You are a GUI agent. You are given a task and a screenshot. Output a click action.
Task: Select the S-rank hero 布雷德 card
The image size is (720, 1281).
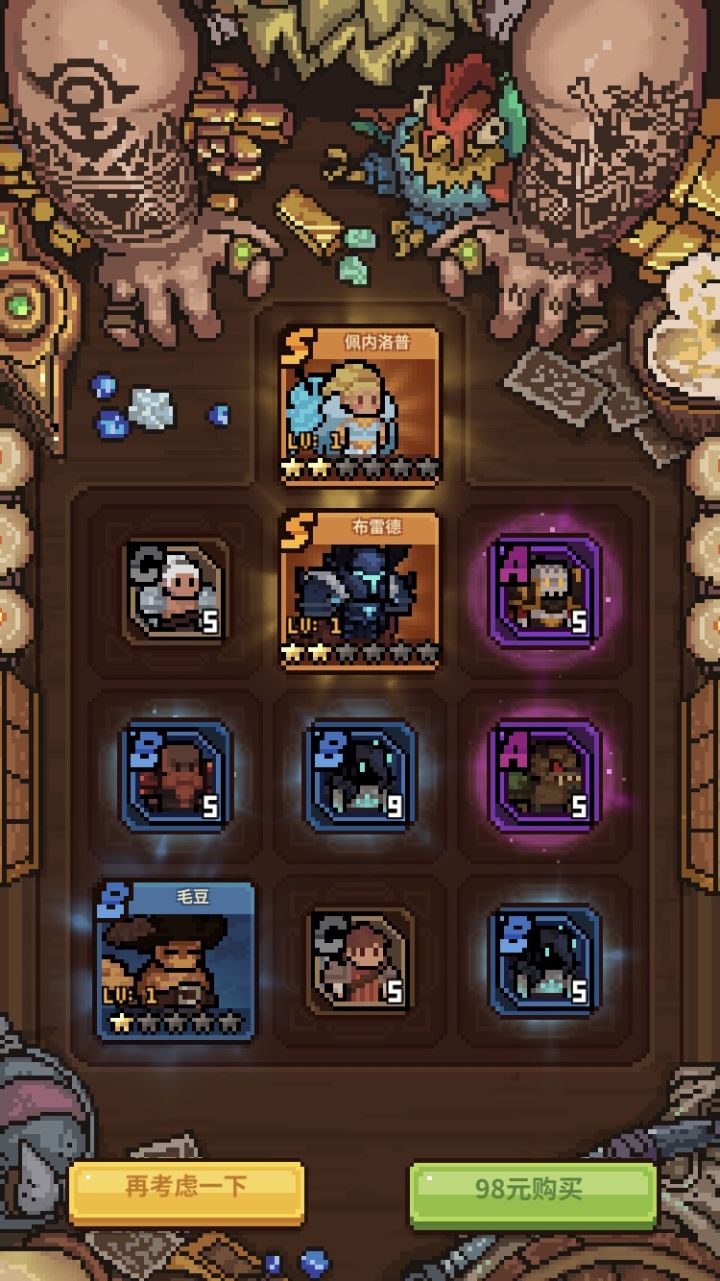pyautogui.click(x=360, y=590)
